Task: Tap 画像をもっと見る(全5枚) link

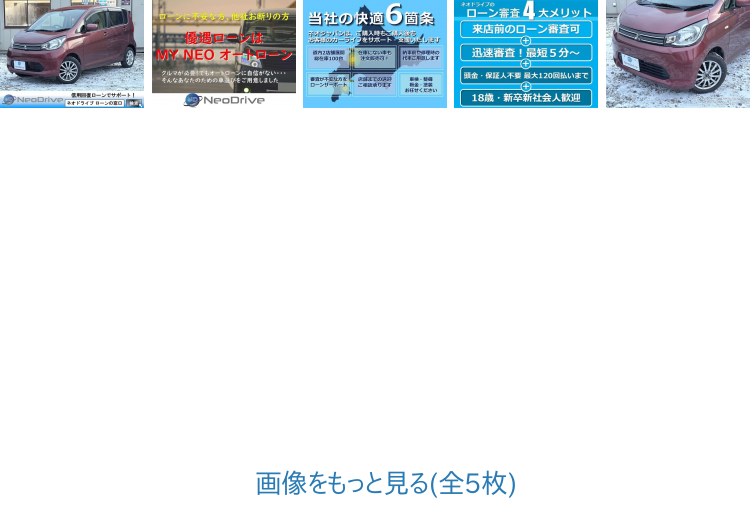Action: (386, 484)
